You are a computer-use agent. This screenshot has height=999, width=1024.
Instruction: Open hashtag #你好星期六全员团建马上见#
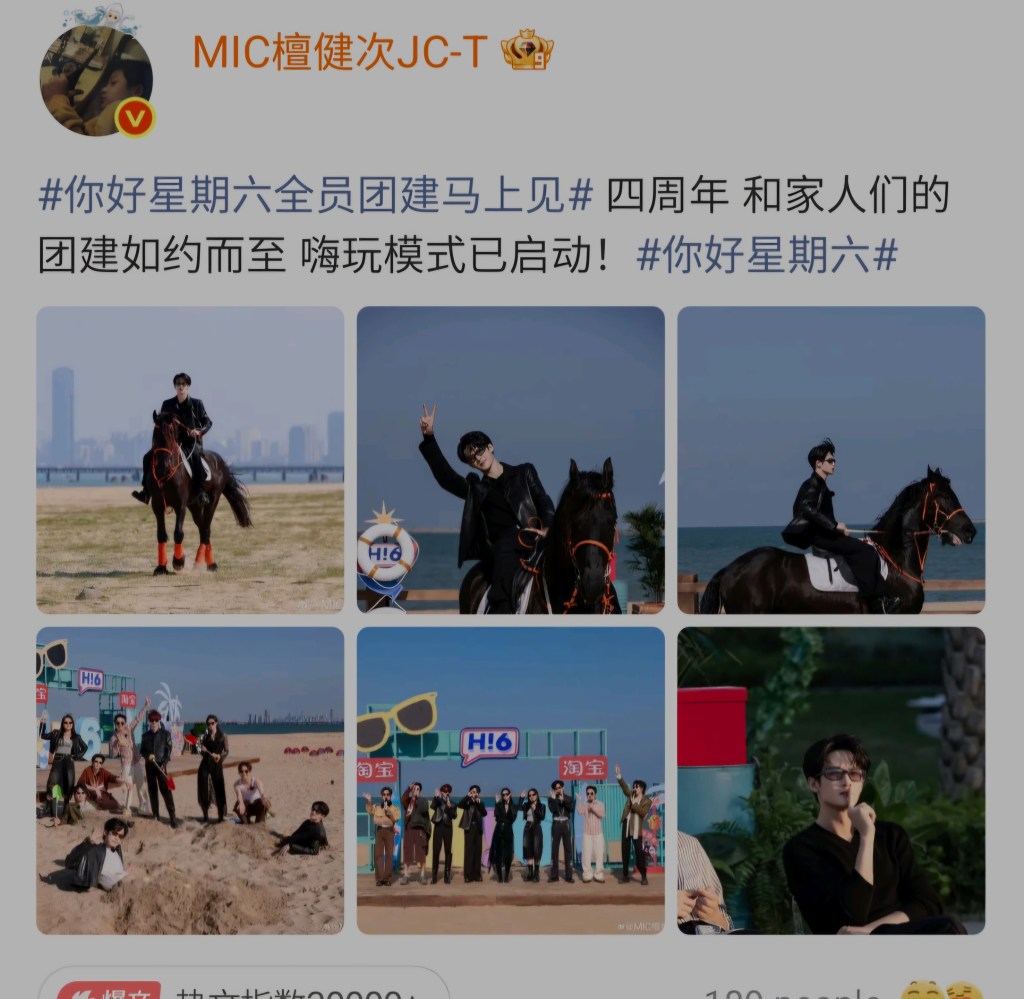point(316,195)
